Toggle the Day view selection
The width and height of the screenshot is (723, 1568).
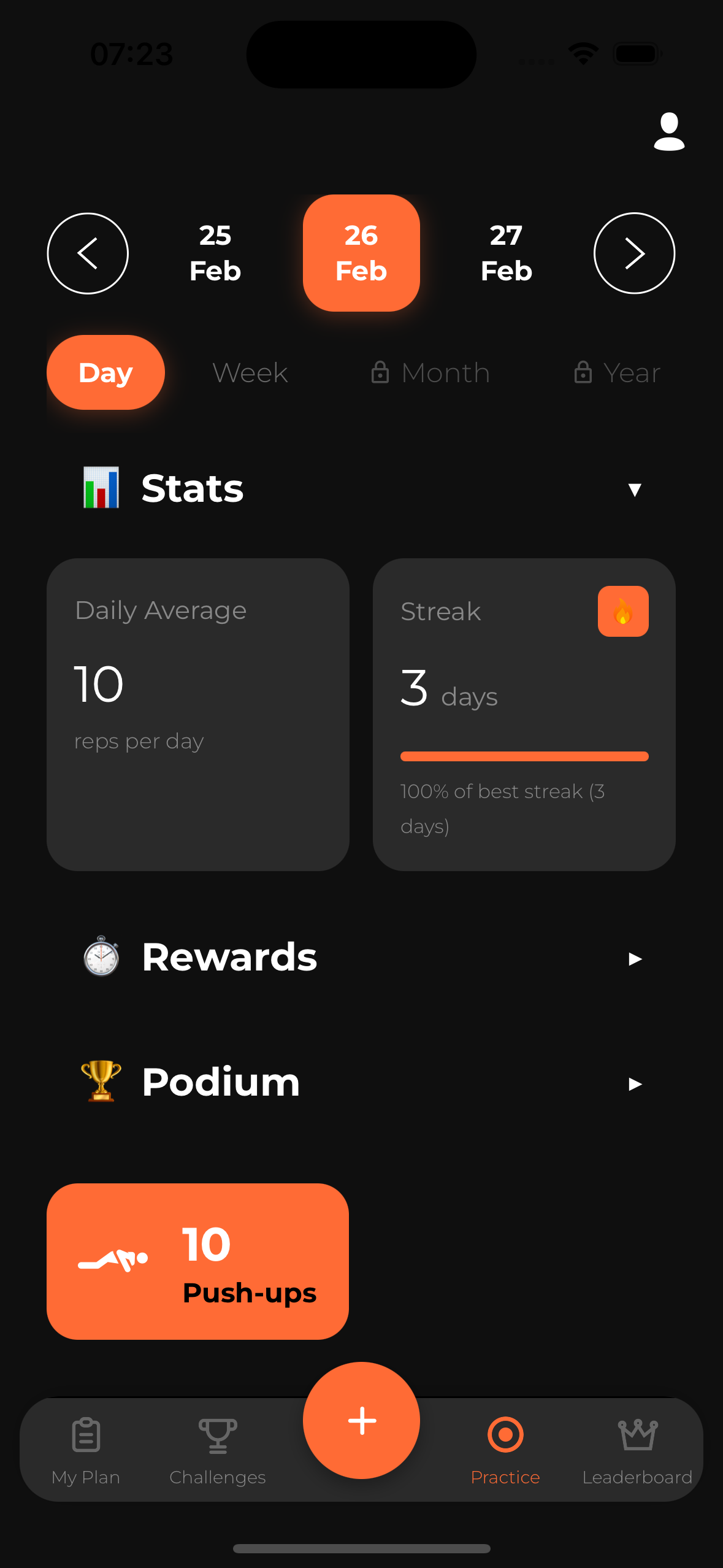tap(105, 372)
